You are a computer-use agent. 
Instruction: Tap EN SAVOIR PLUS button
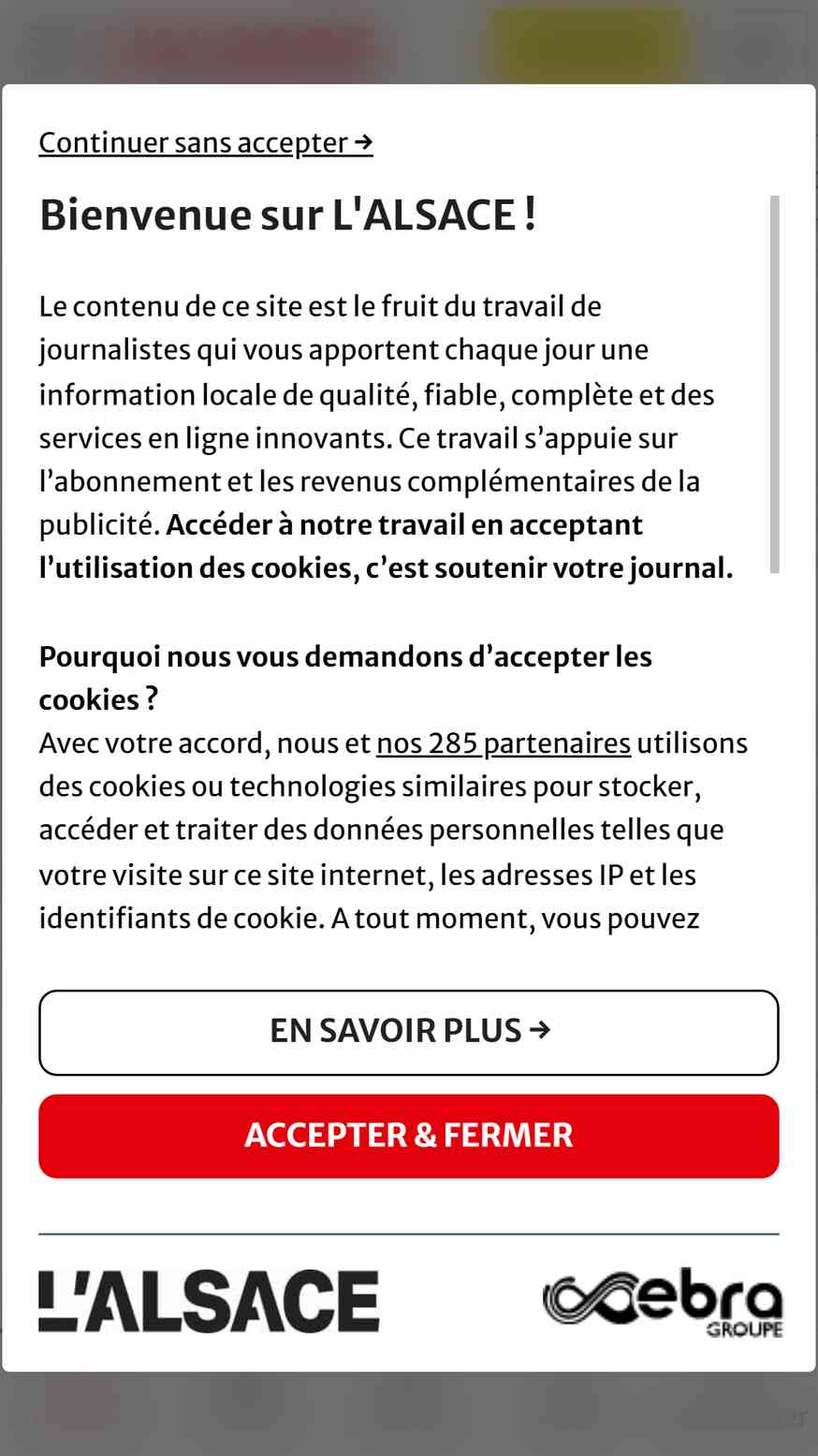[408, 1031]
